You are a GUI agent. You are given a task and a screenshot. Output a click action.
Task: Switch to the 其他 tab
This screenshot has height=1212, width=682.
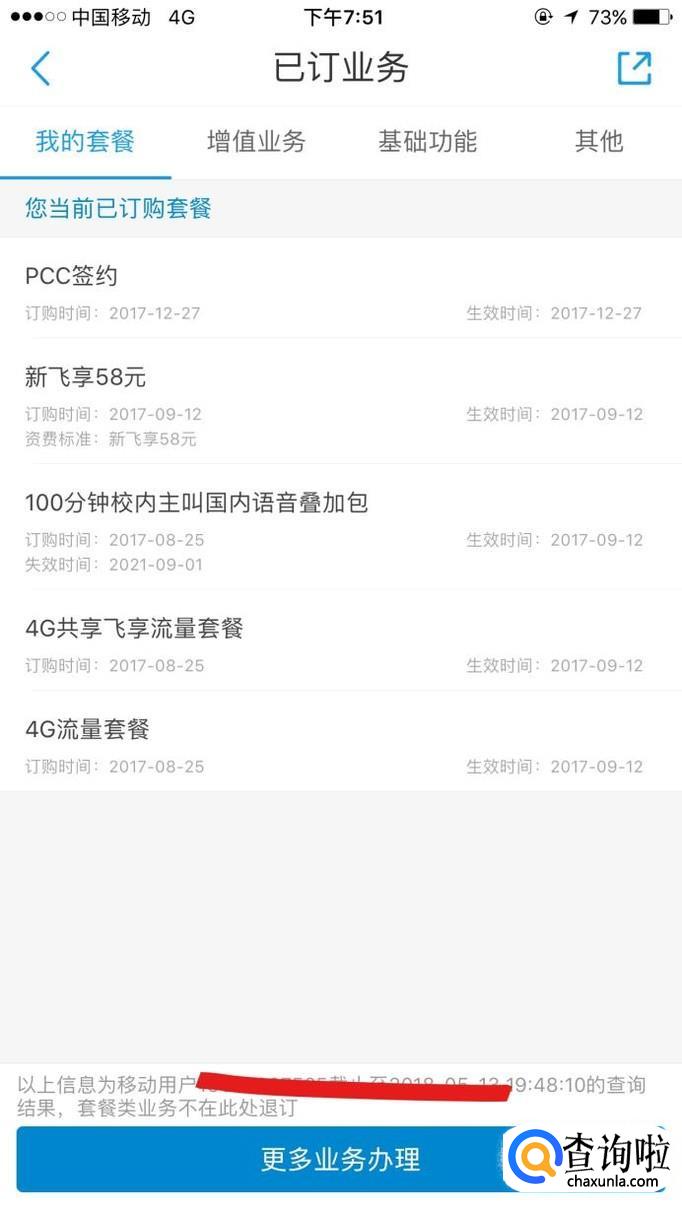click(x=598, y=141)
